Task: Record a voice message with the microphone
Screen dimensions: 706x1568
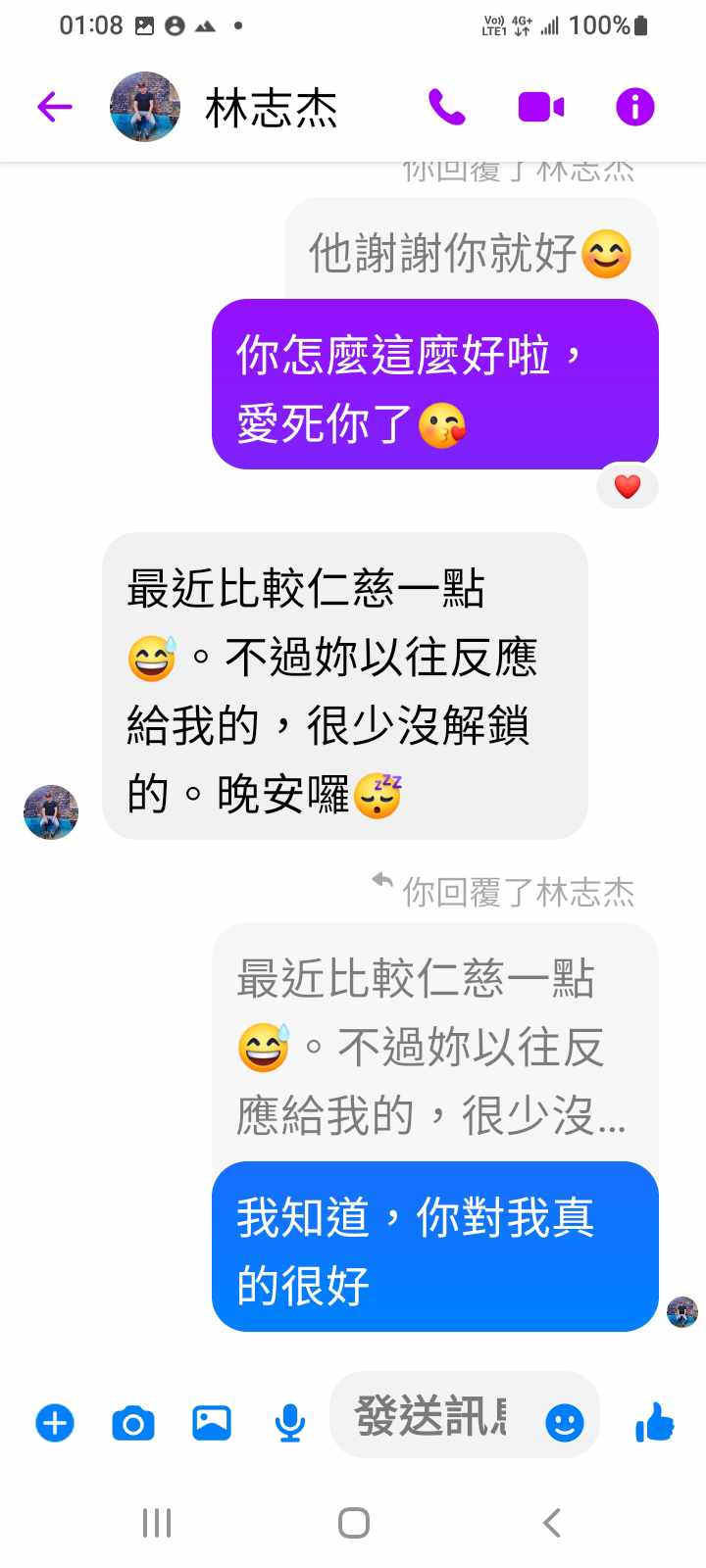Action: point(290,1423)
